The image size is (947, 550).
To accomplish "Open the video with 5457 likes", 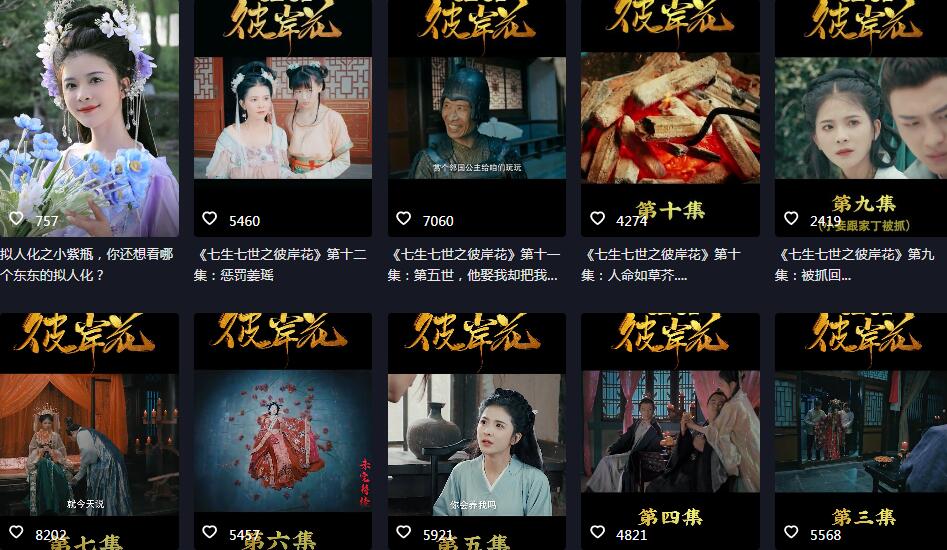I will 282,430.
